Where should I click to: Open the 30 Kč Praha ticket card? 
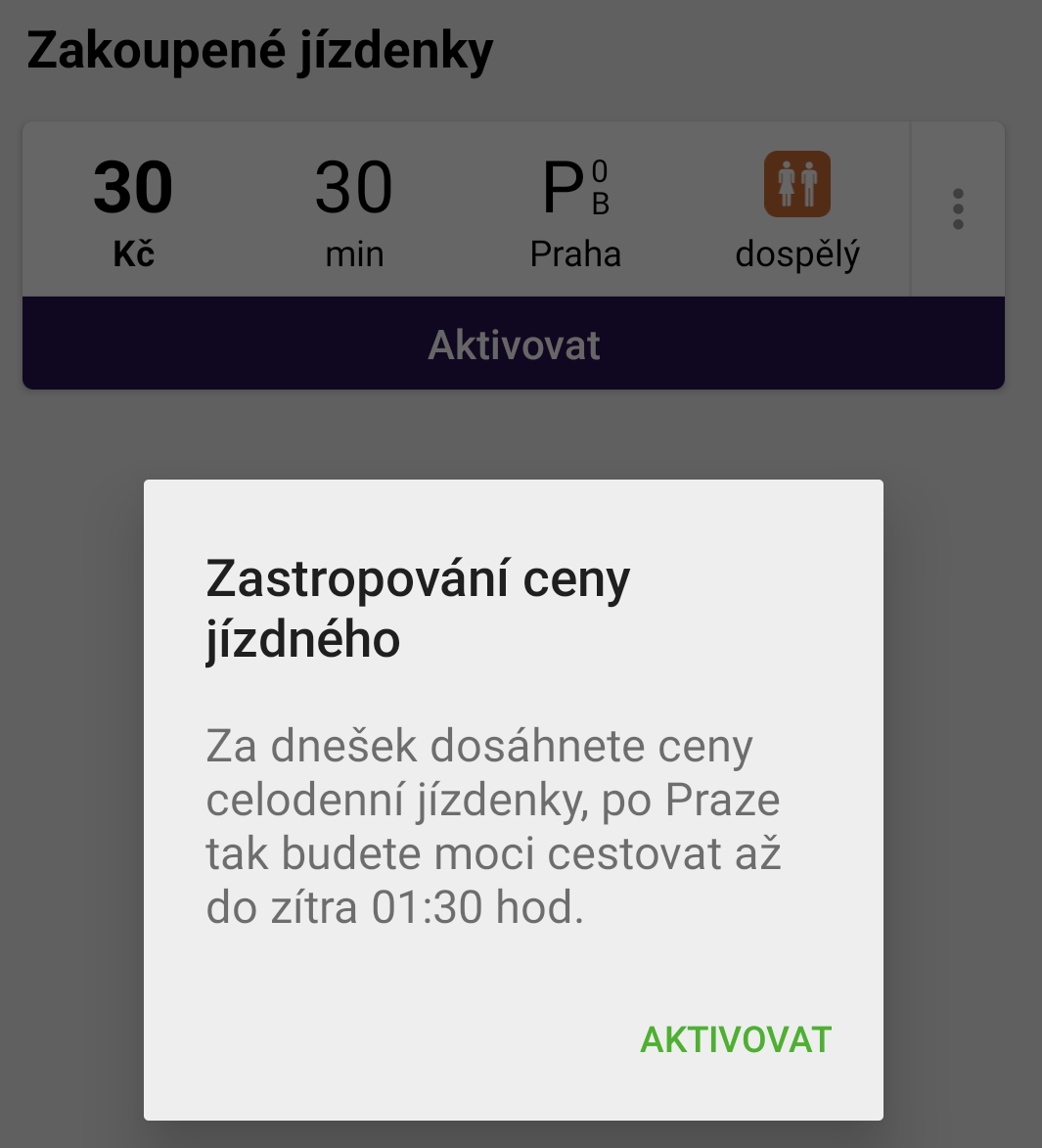tap(465, 209)
